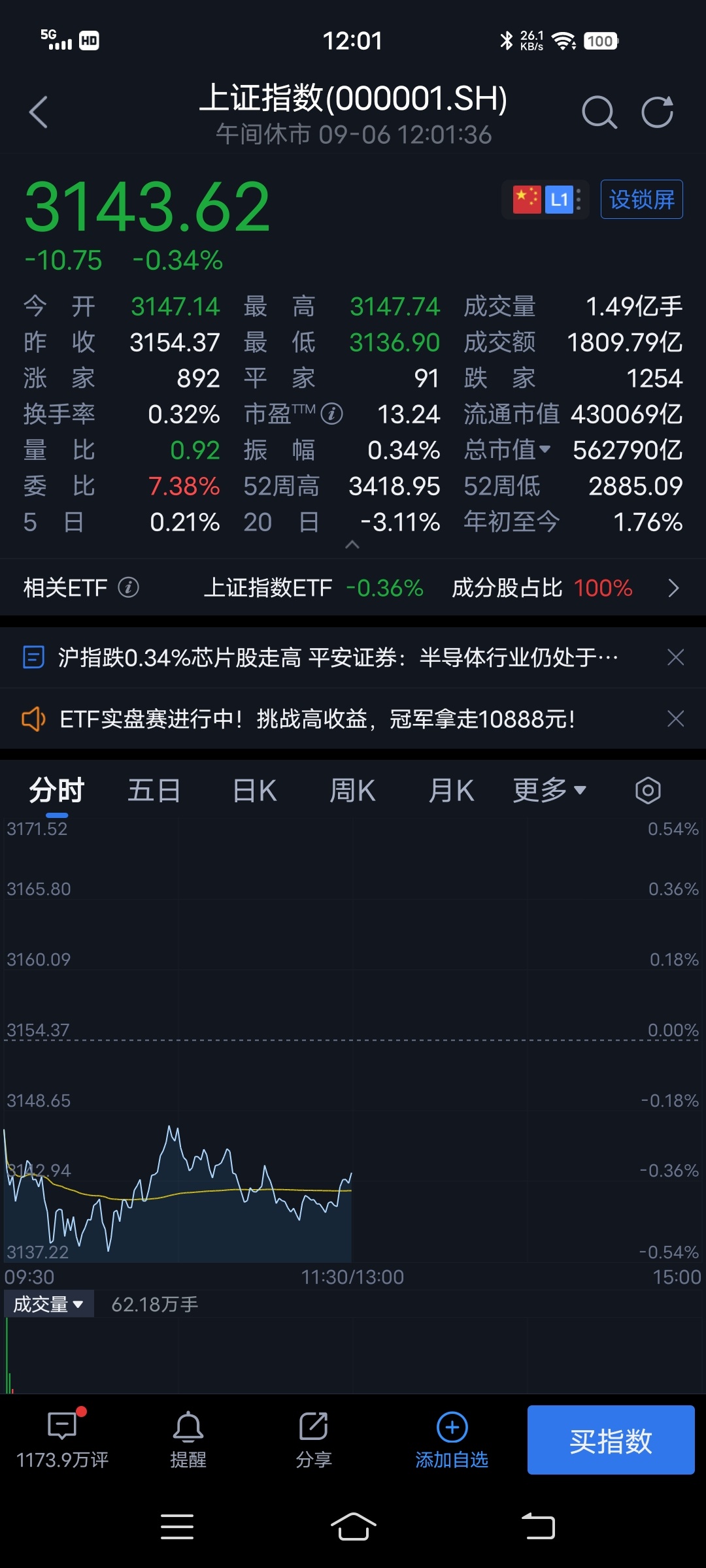Refresh the index quote

tap(657, 112)
